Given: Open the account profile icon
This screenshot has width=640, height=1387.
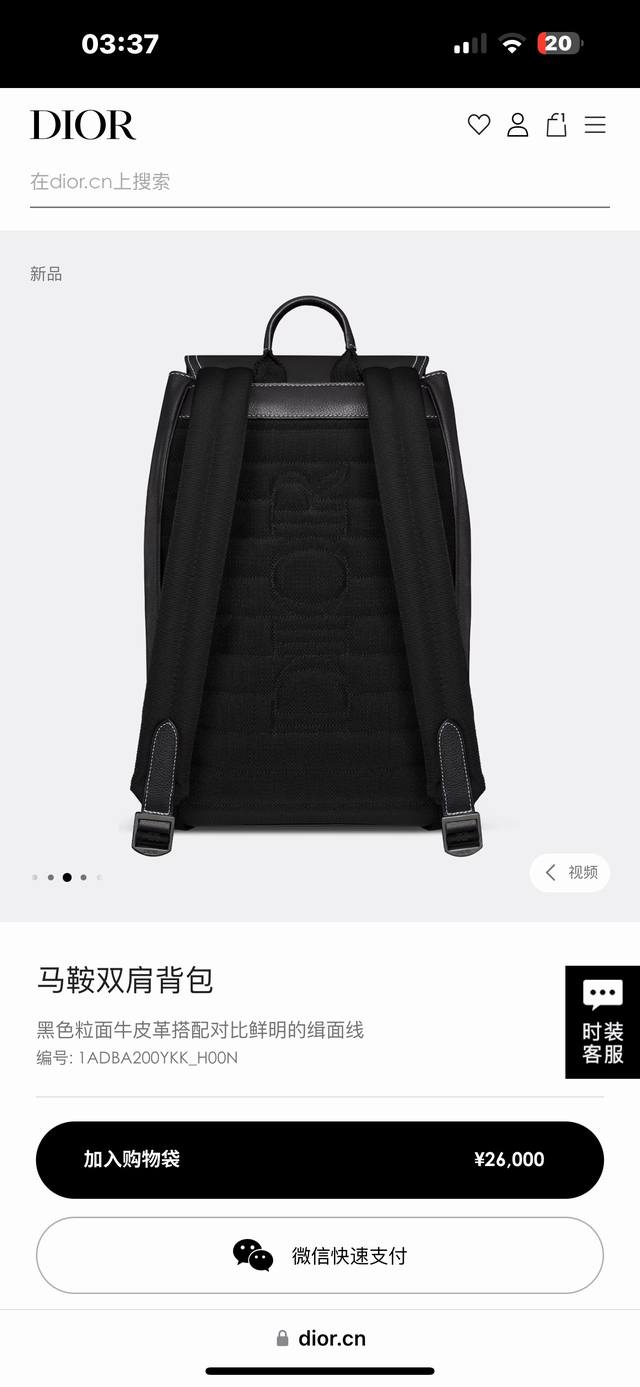Looking at the screenshot, I should (x=517, y=125).
